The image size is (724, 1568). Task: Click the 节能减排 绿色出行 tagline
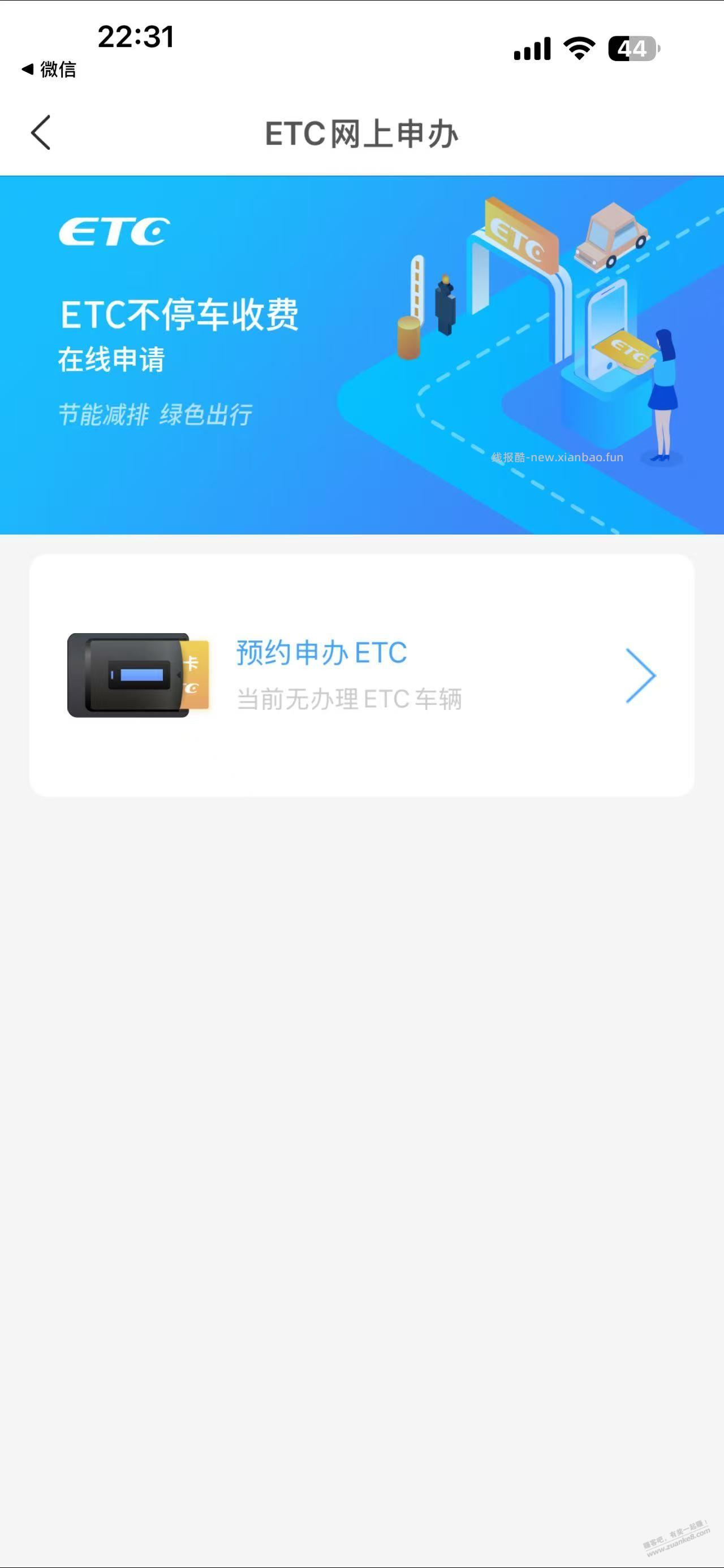157,414
